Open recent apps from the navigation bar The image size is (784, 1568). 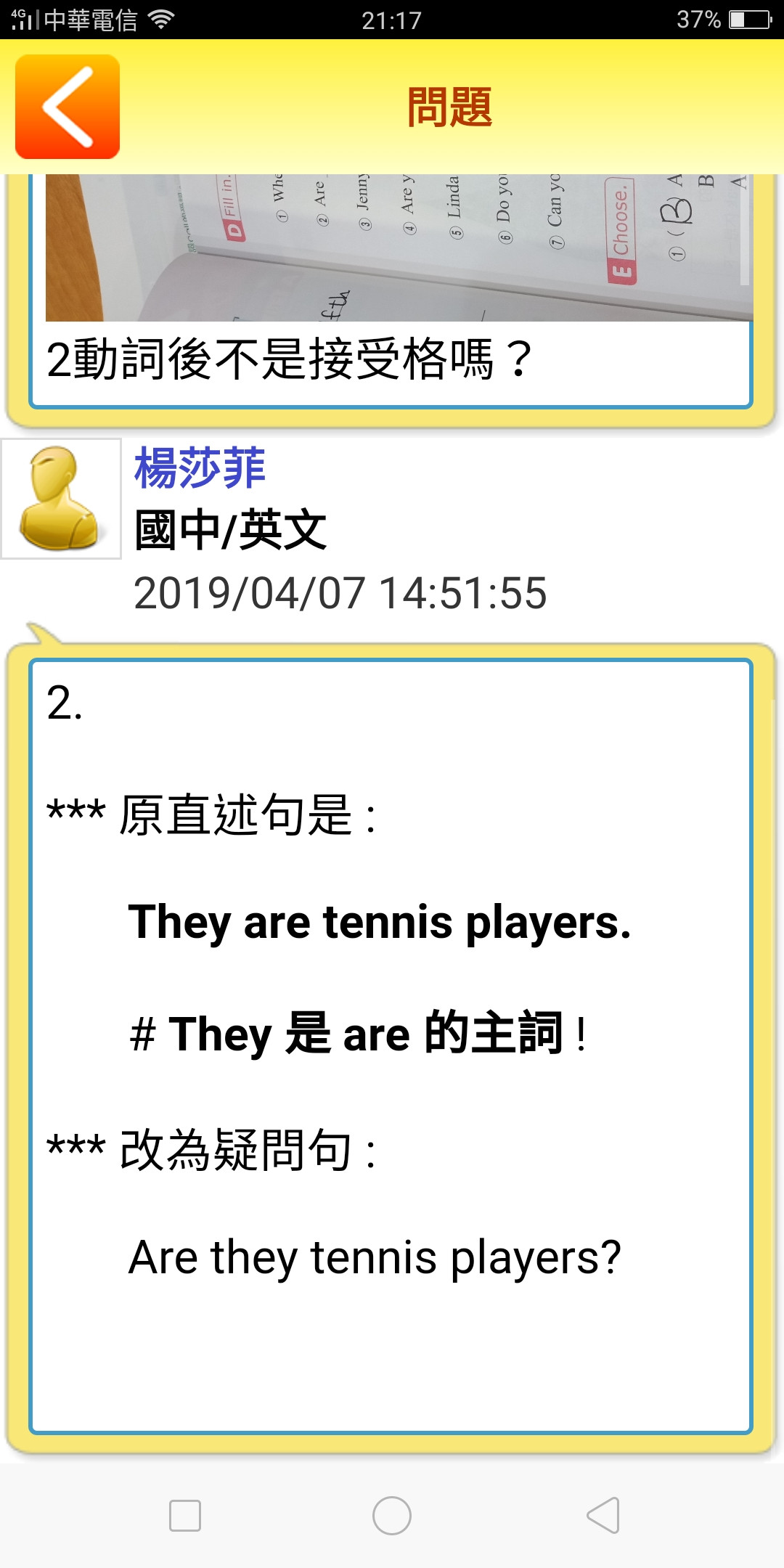[x=185, y=1516]
